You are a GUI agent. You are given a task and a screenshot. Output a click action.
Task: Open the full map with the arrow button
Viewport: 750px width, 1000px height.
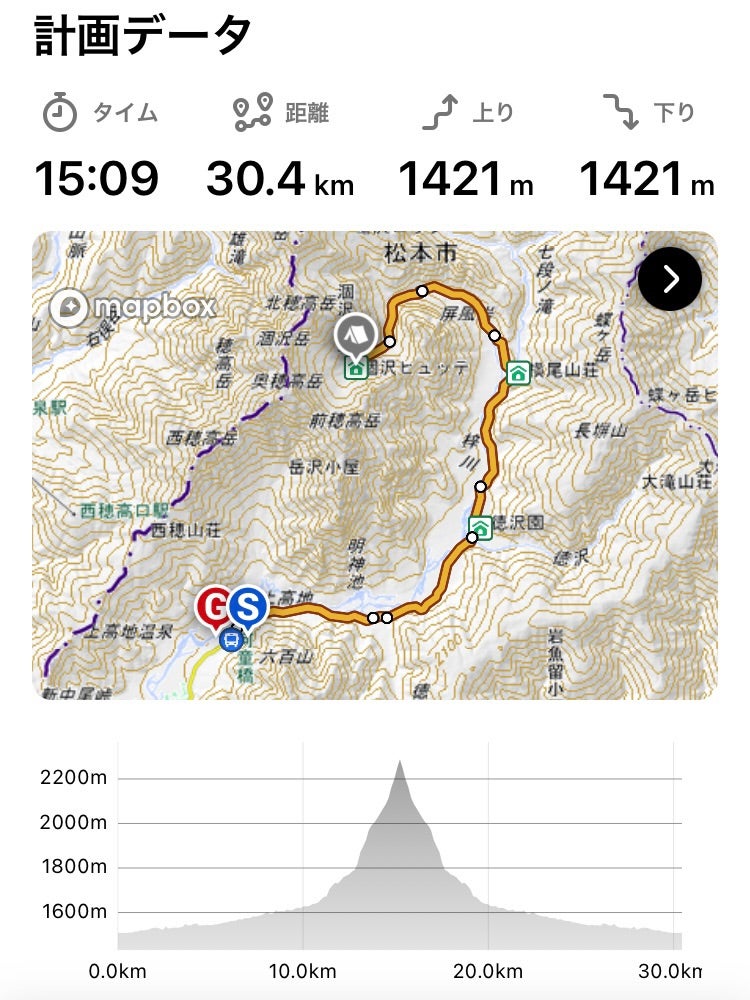point(670,280)
